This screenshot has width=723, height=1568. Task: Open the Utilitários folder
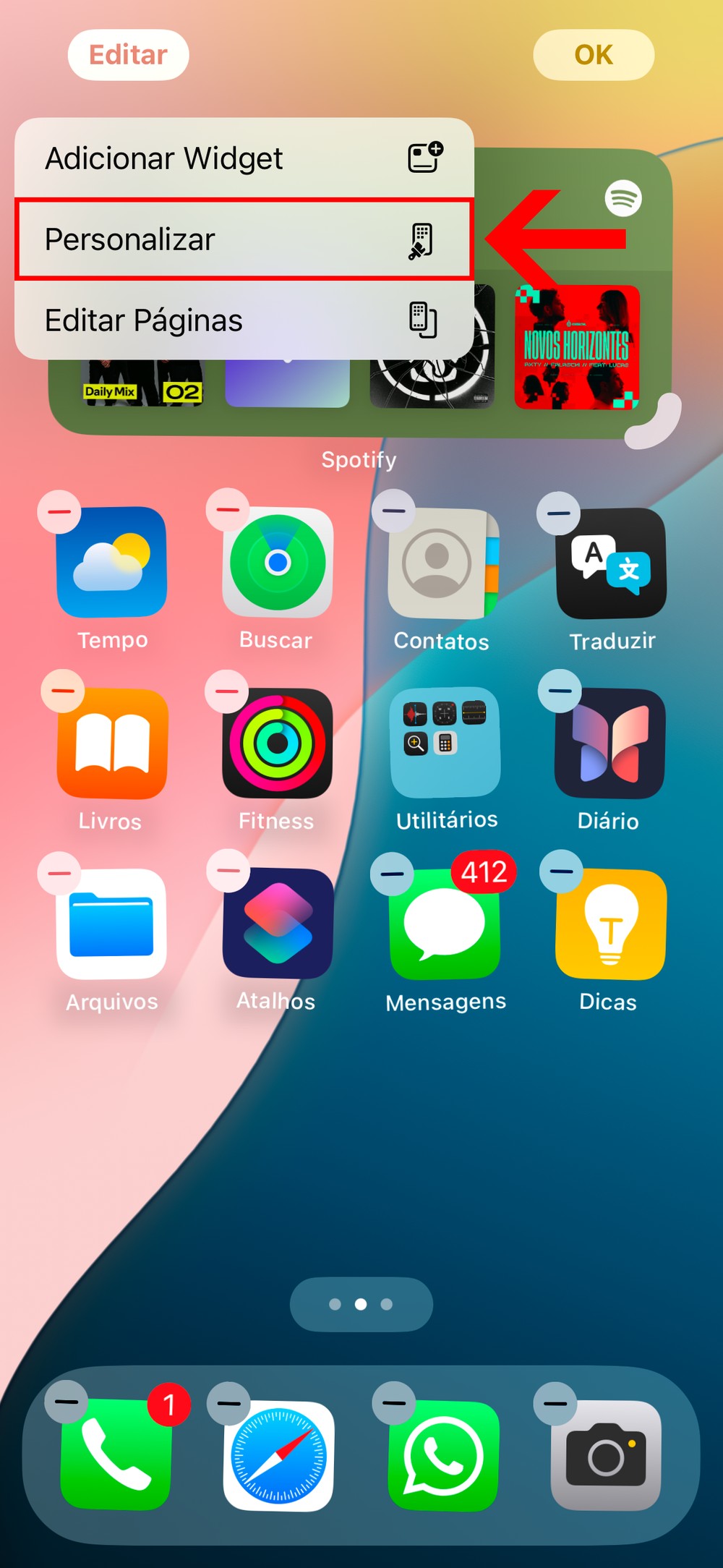[x=445, y=743]
